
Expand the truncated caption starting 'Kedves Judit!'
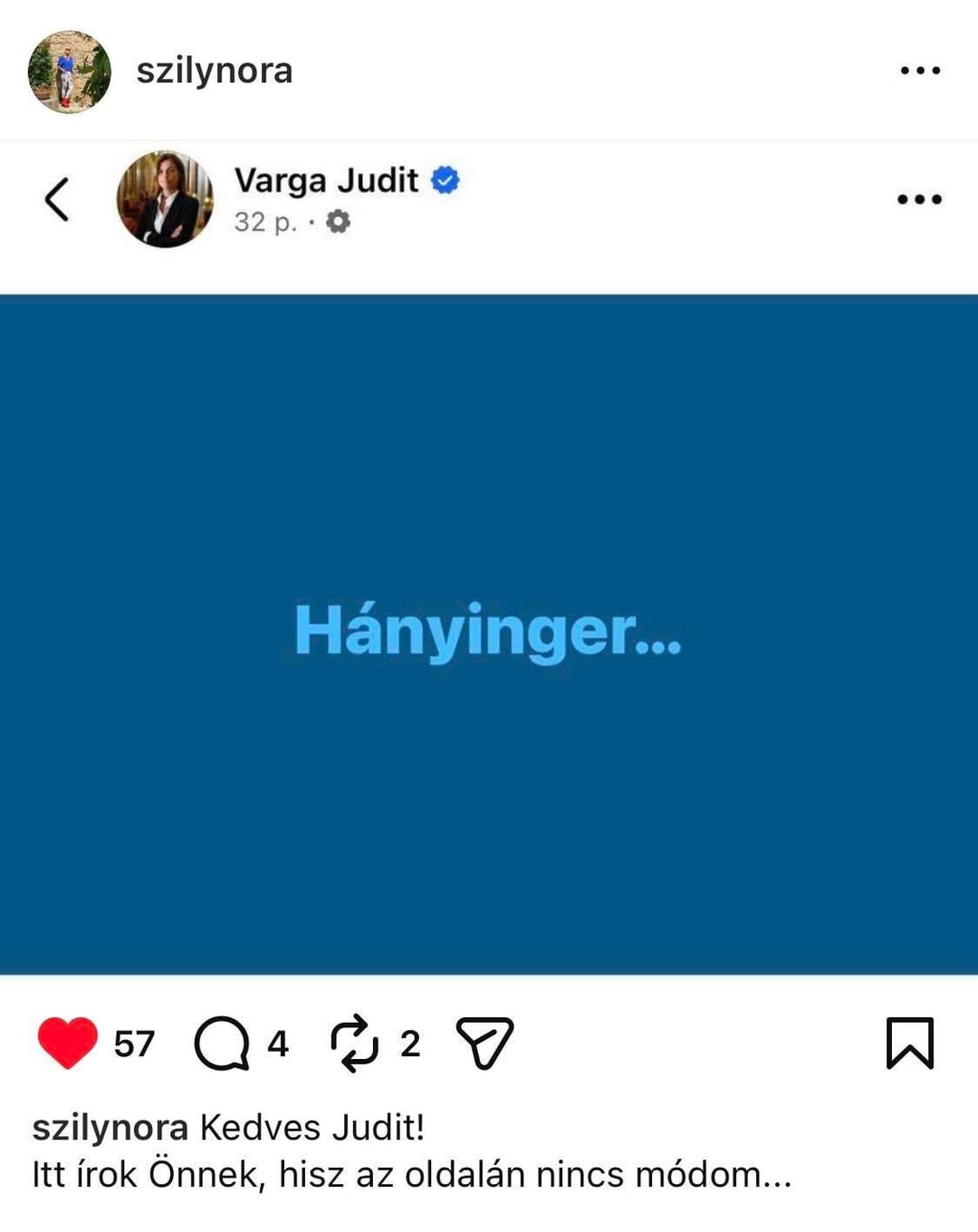pos(770,1175)
